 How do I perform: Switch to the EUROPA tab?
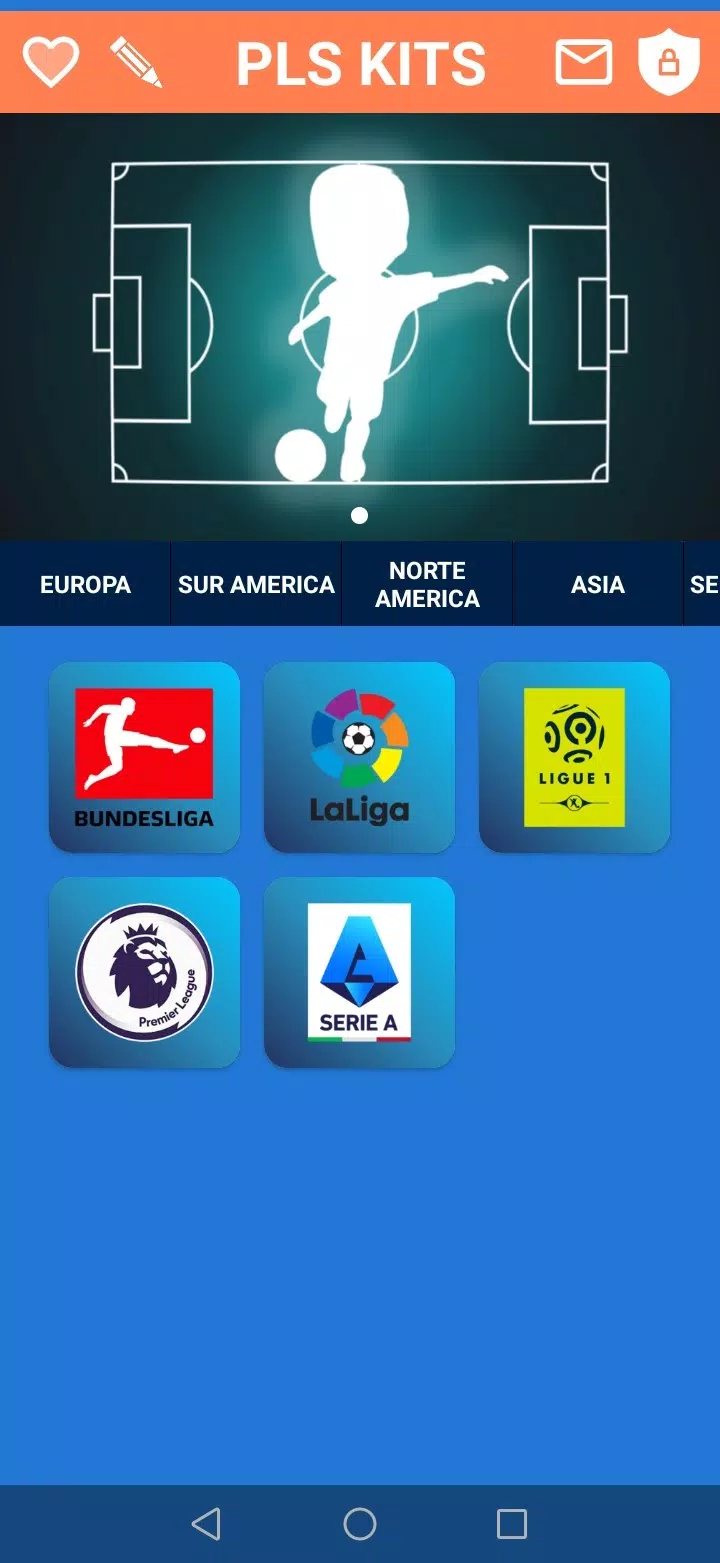coord(85,585)
